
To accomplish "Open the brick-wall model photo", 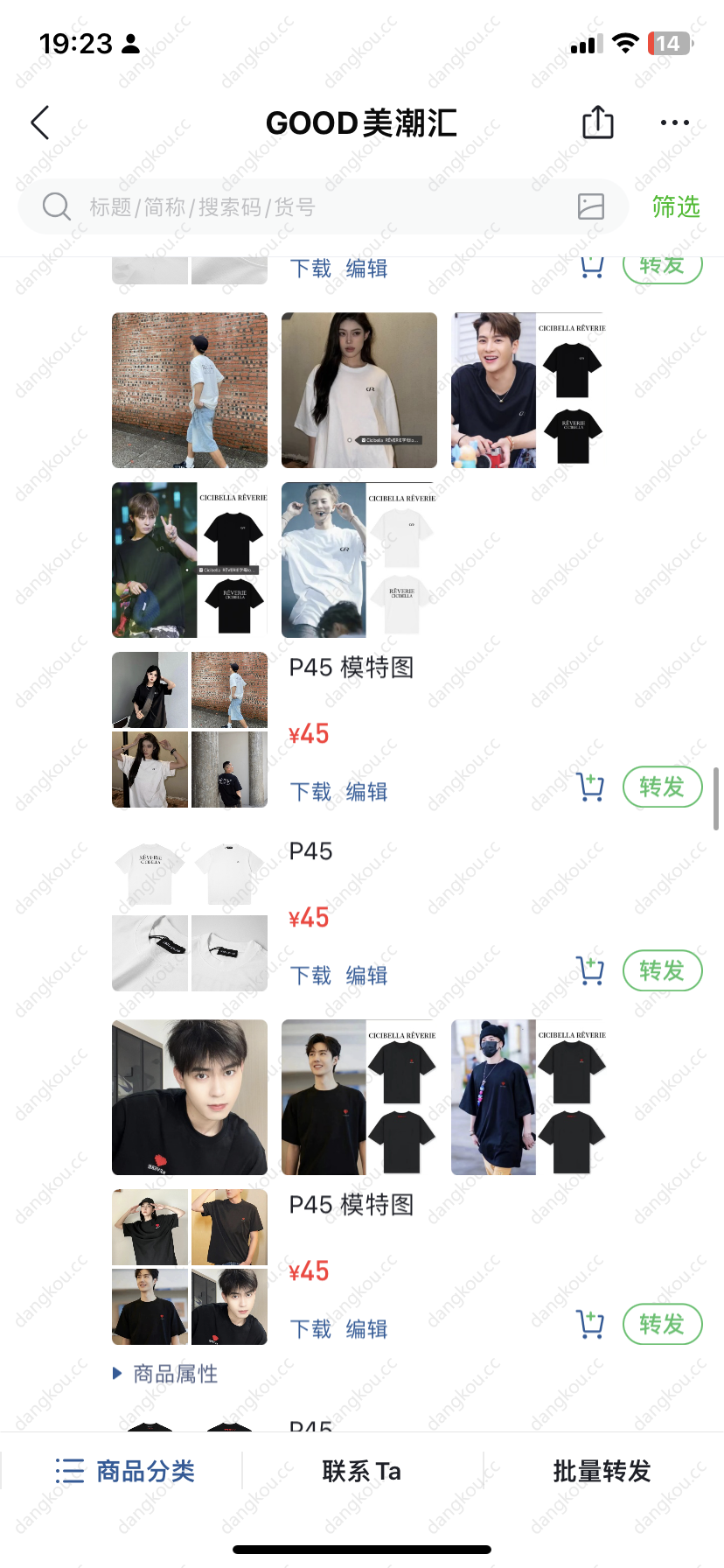I will coord(190,390).
